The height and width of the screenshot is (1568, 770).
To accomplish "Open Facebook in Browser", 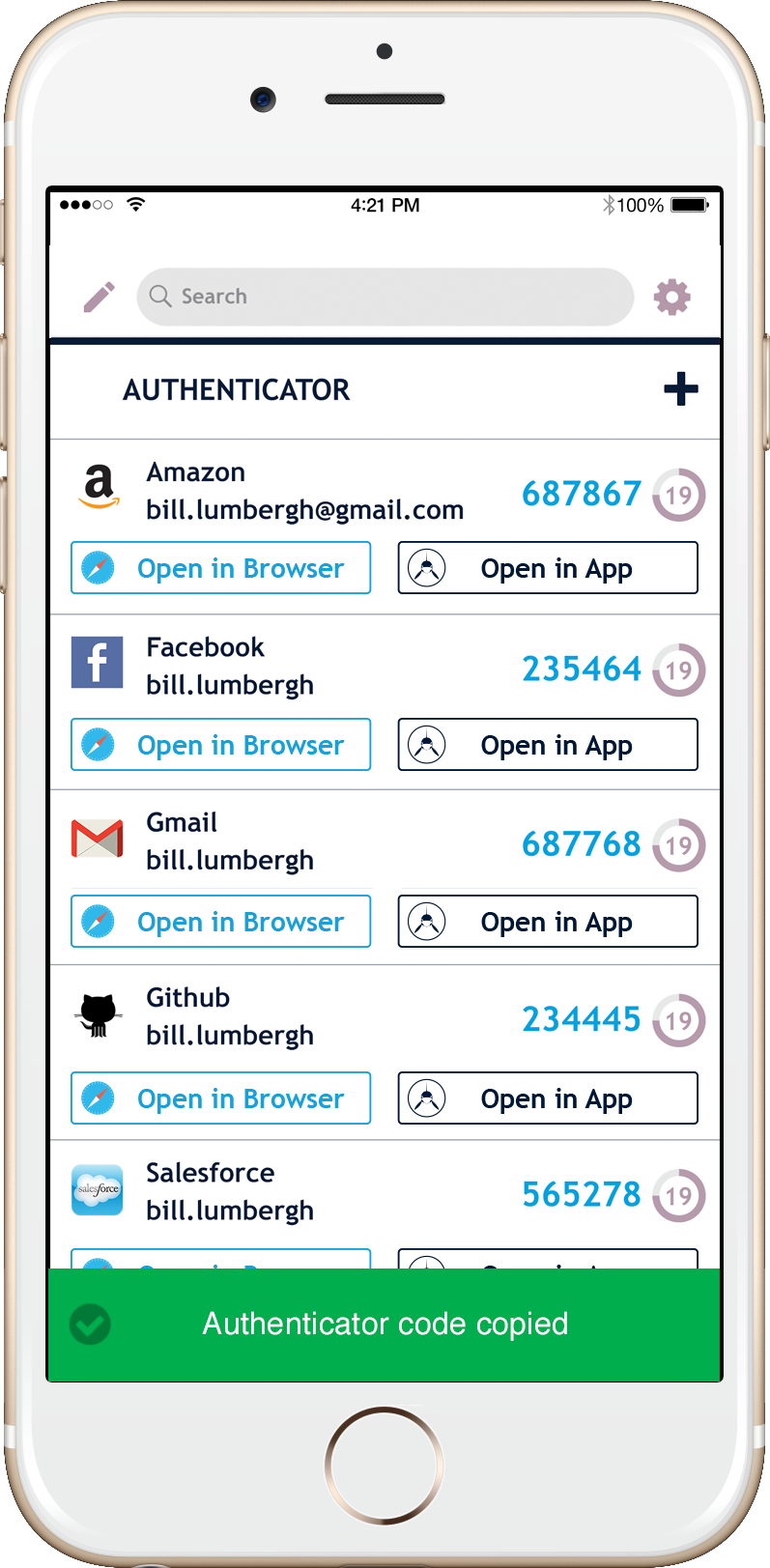I will pyautogui.click(x=220, y=745).
